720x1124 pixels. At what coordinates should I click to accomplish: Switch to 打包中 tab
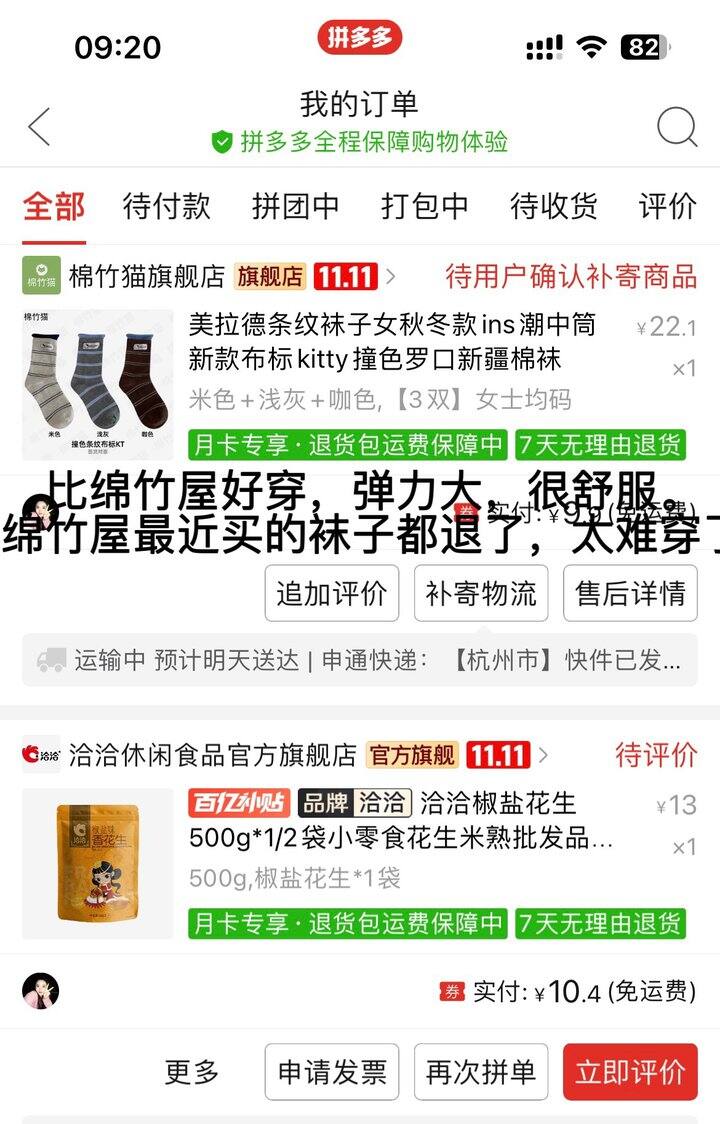click(424, 207)
